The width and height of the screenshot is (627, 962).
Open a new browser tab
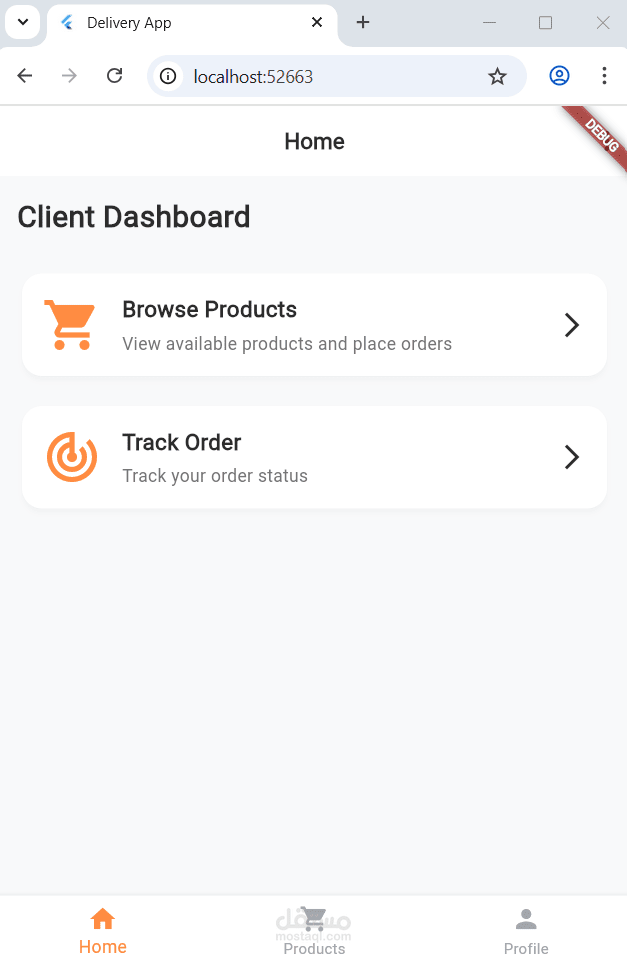coord(363,22)
